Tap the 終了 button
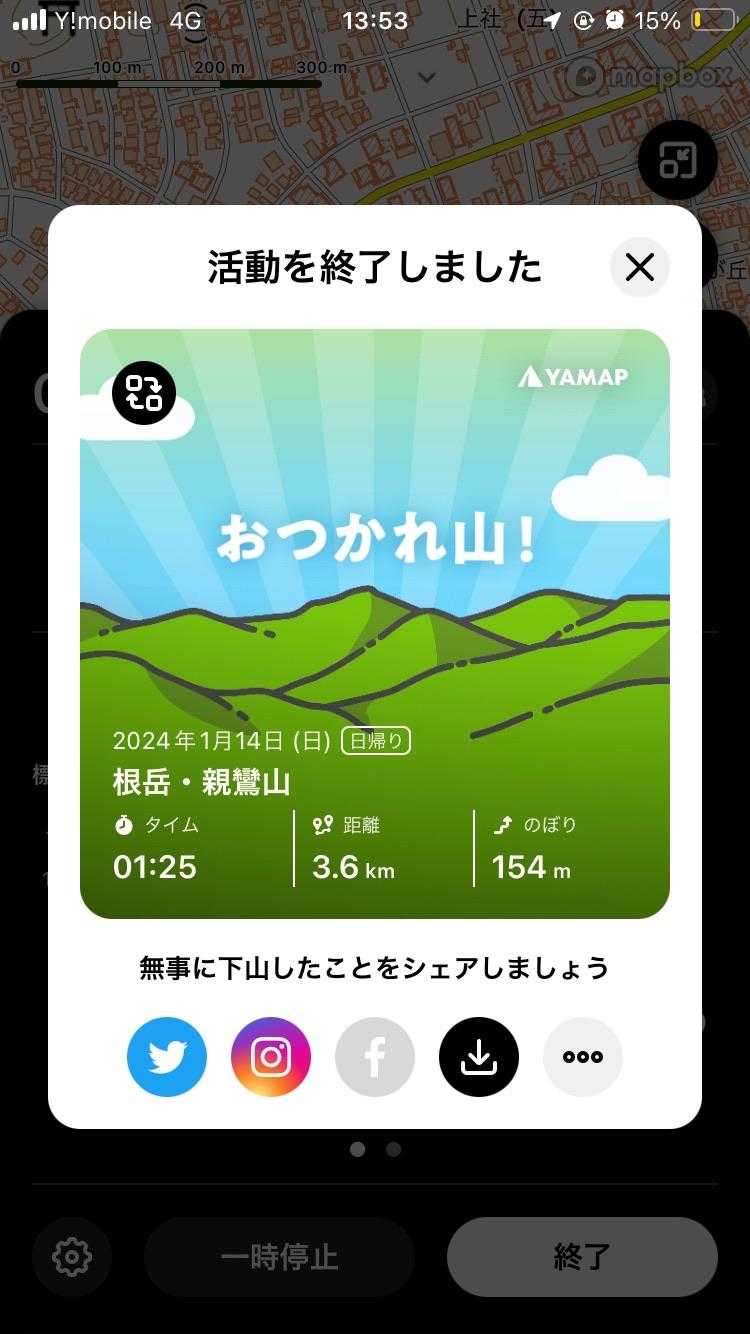750x1334 pixels. (582, 1257)
